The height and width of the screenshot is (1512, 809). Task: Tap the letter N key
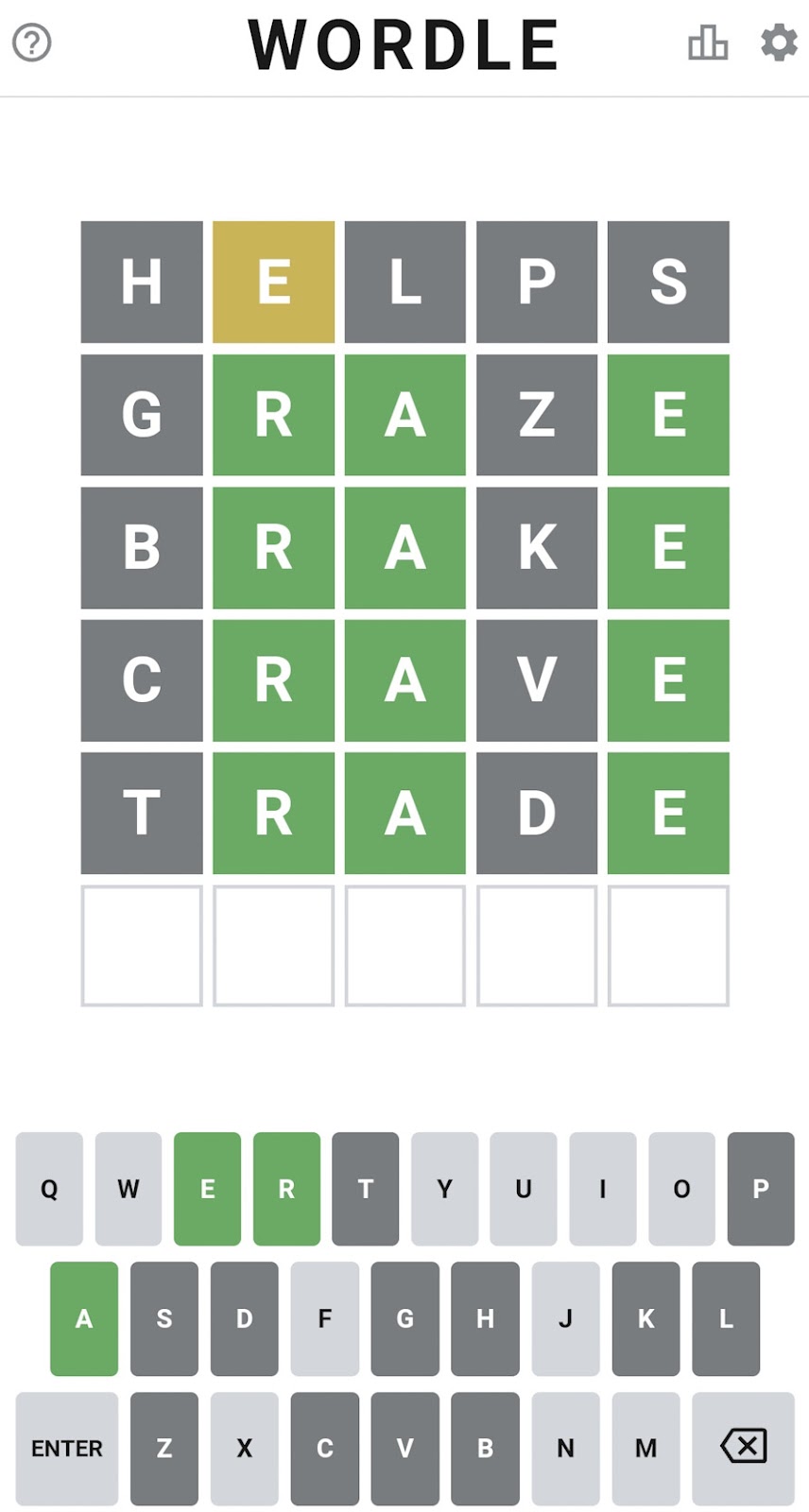tap(565, 1448)
